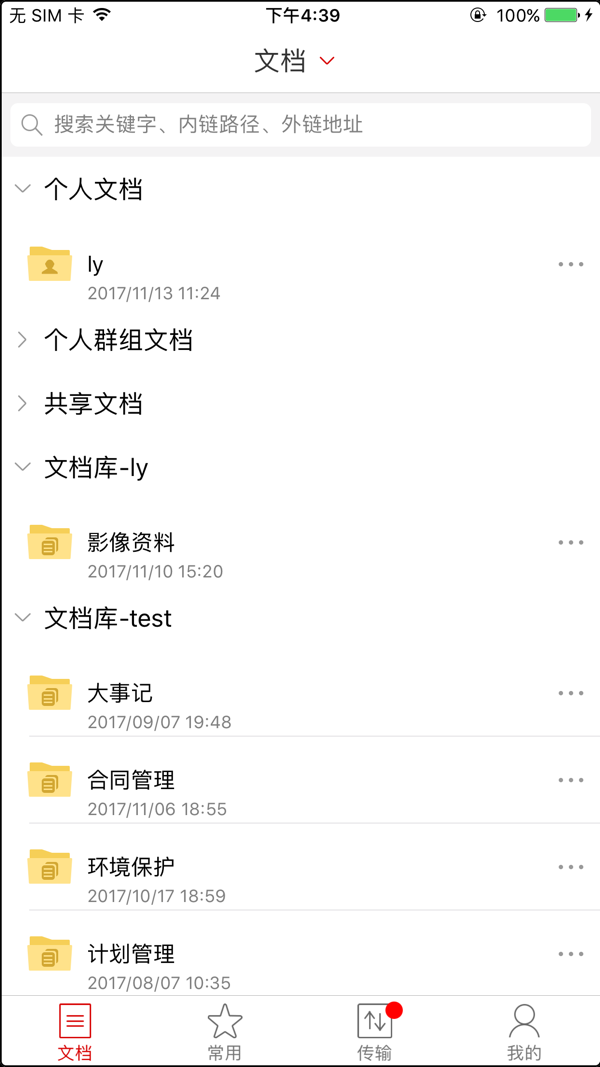
Task: Switch to the 常用 tab
Action: point(225,1032)
